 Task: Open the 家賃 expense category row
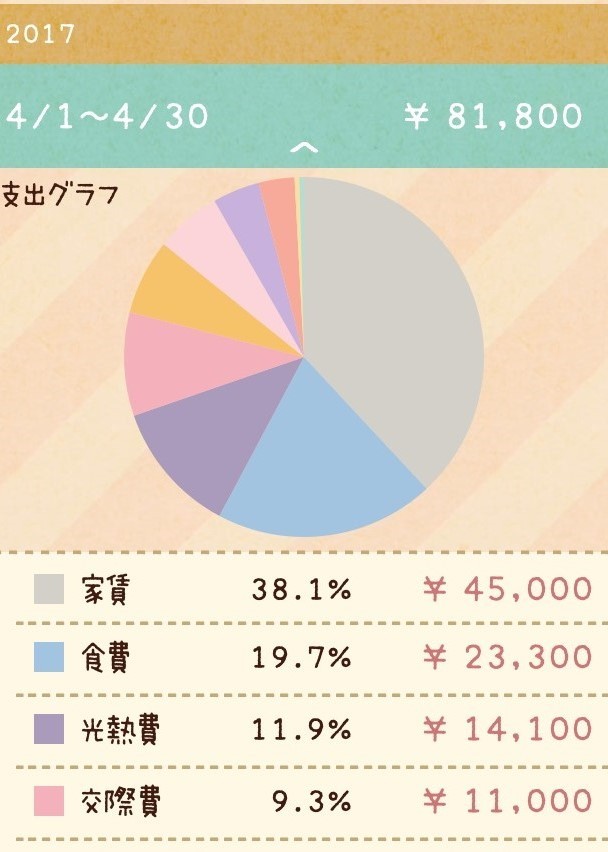304,588
